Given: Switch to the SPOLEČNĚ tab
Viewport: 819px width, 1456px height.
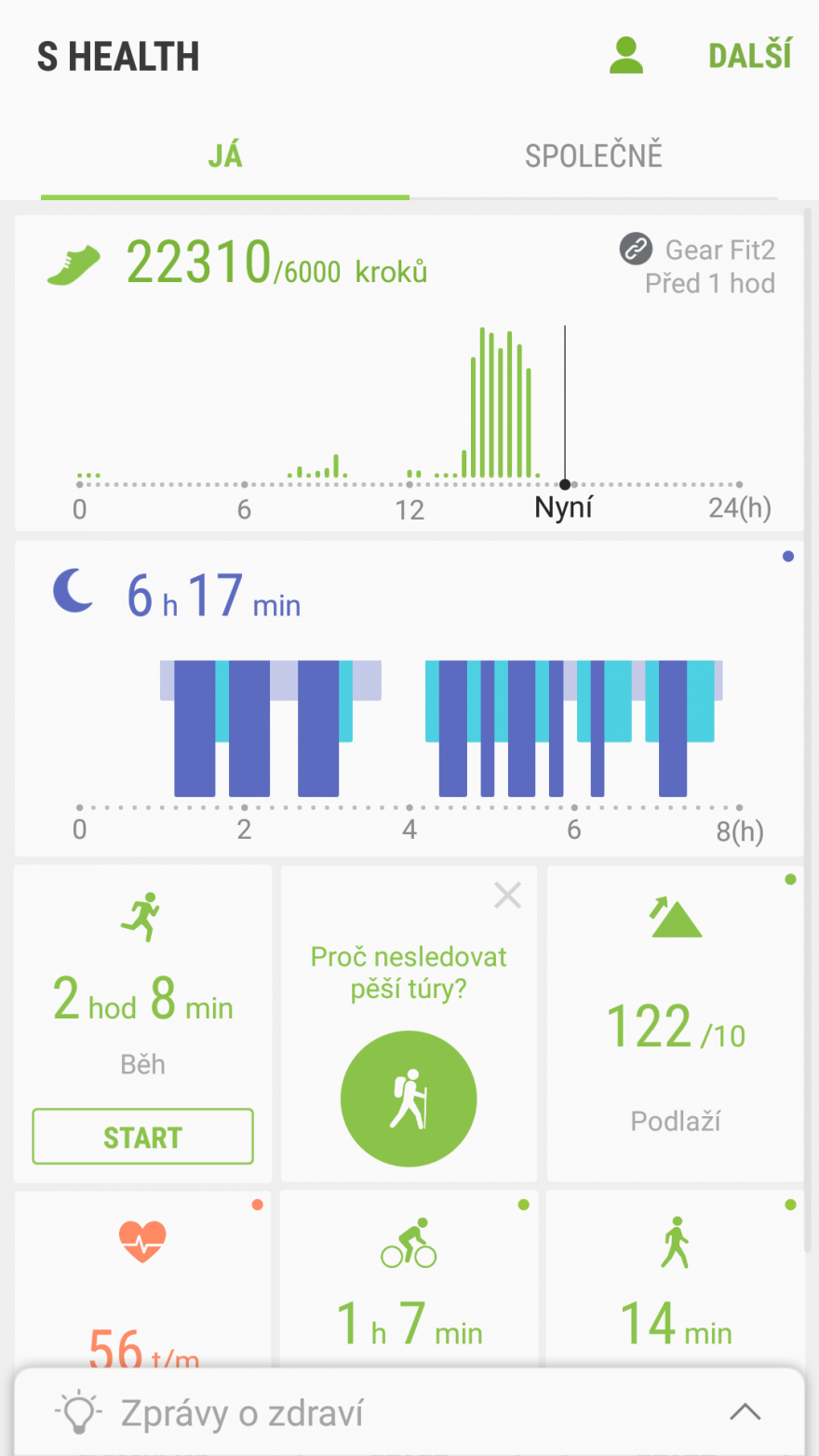Looking at the screenshot, I should 593,155.
